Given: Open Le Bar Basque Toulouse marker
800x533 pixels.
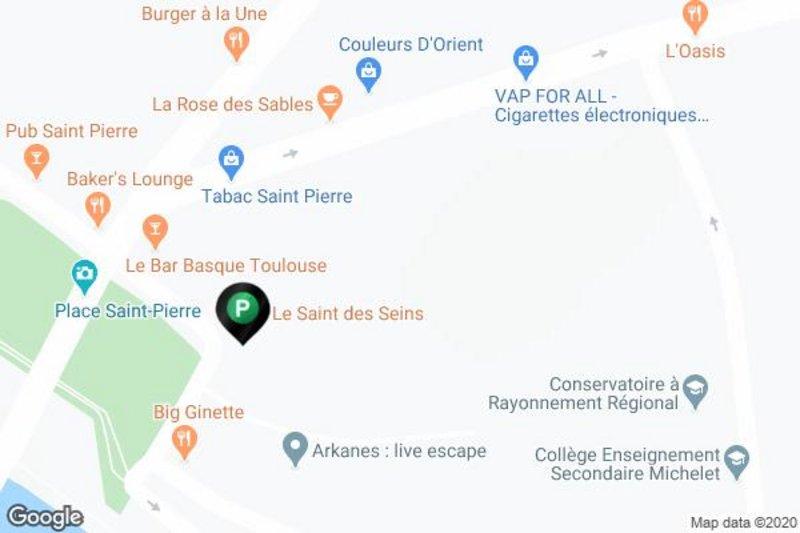Looking at the screenshot, I should pos(153,229).
